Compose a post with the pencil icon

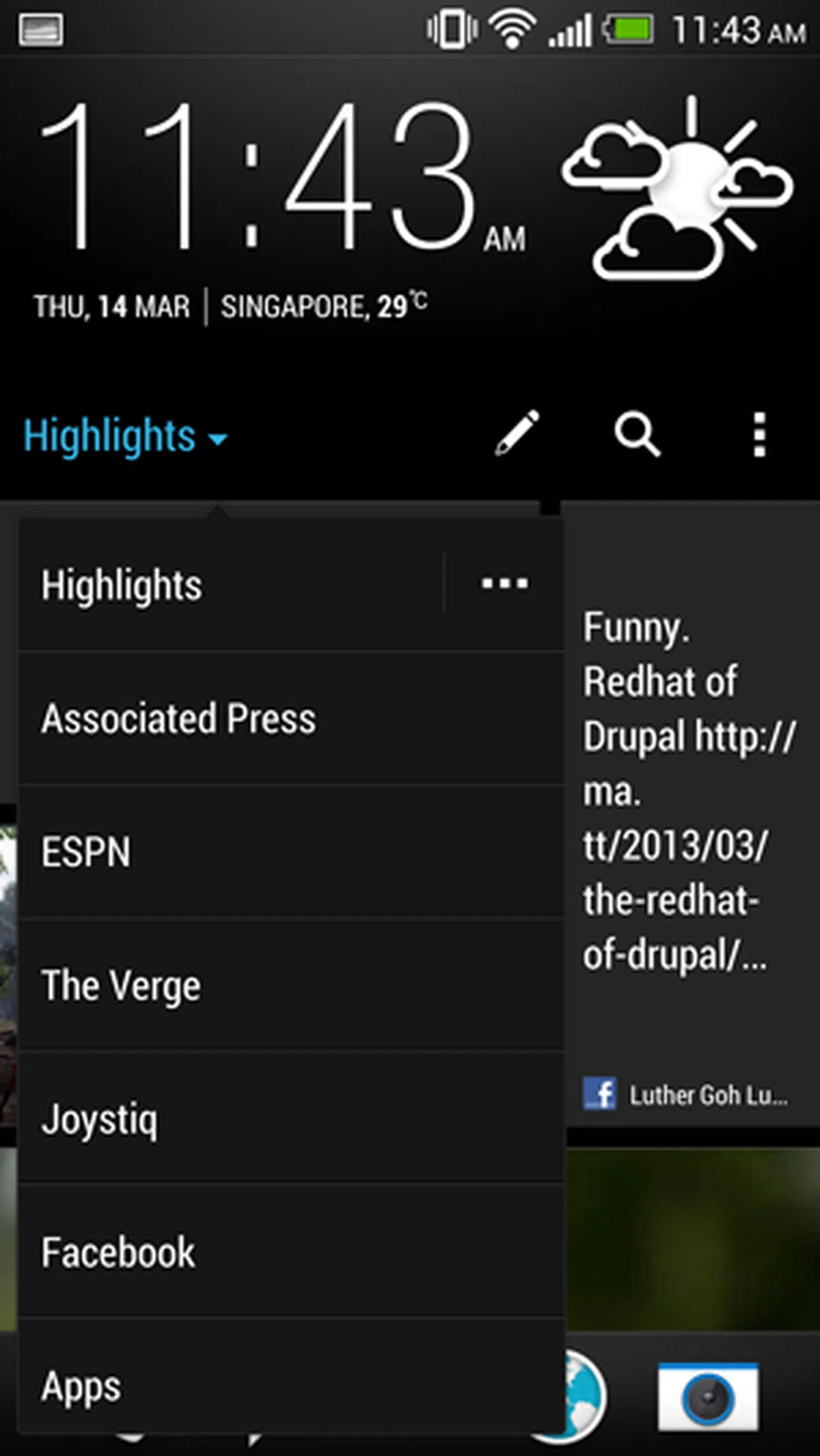click(517, 434)
